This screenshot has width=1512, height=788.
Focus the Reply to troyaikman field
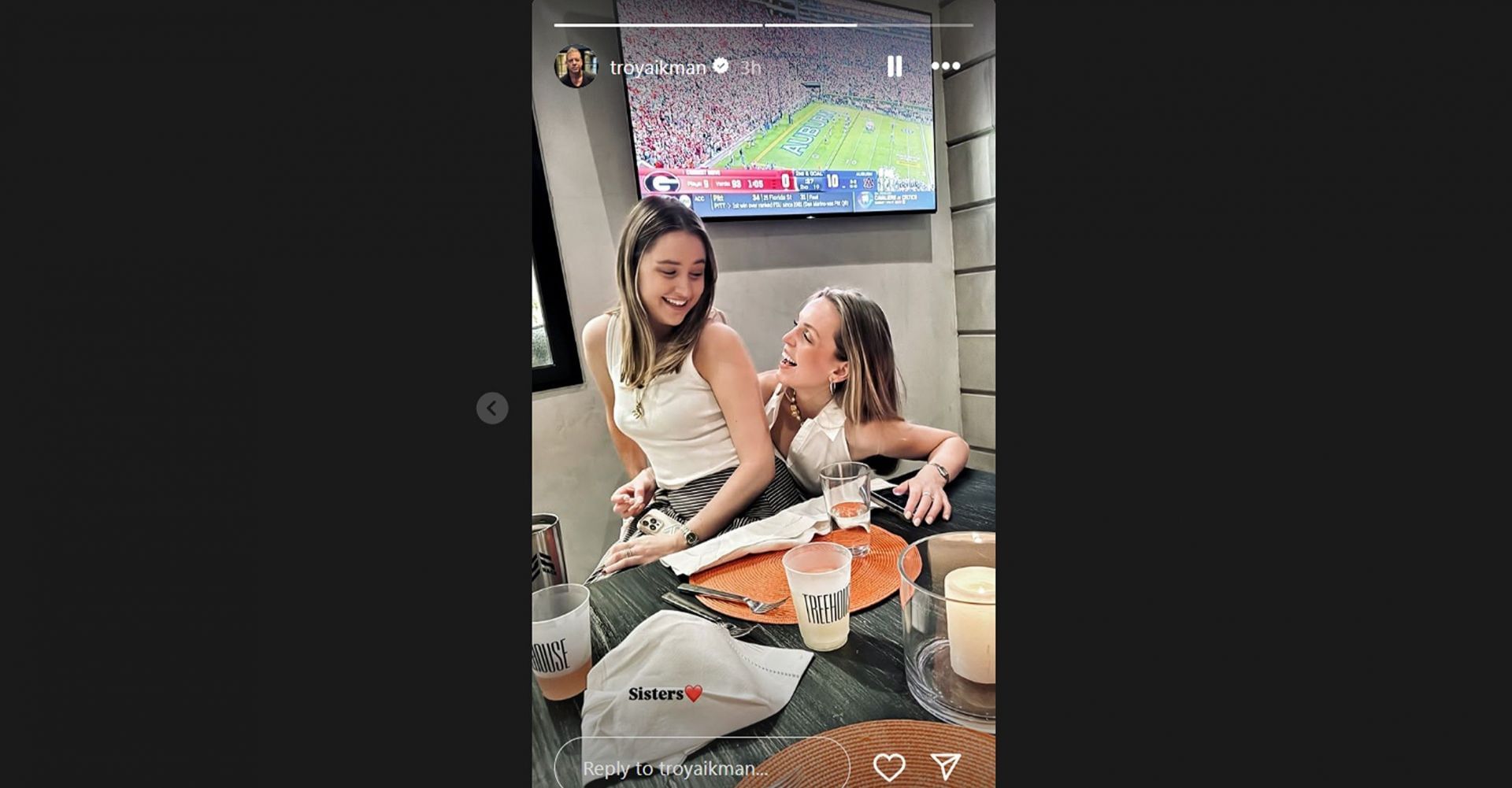[x=701, y=768]
